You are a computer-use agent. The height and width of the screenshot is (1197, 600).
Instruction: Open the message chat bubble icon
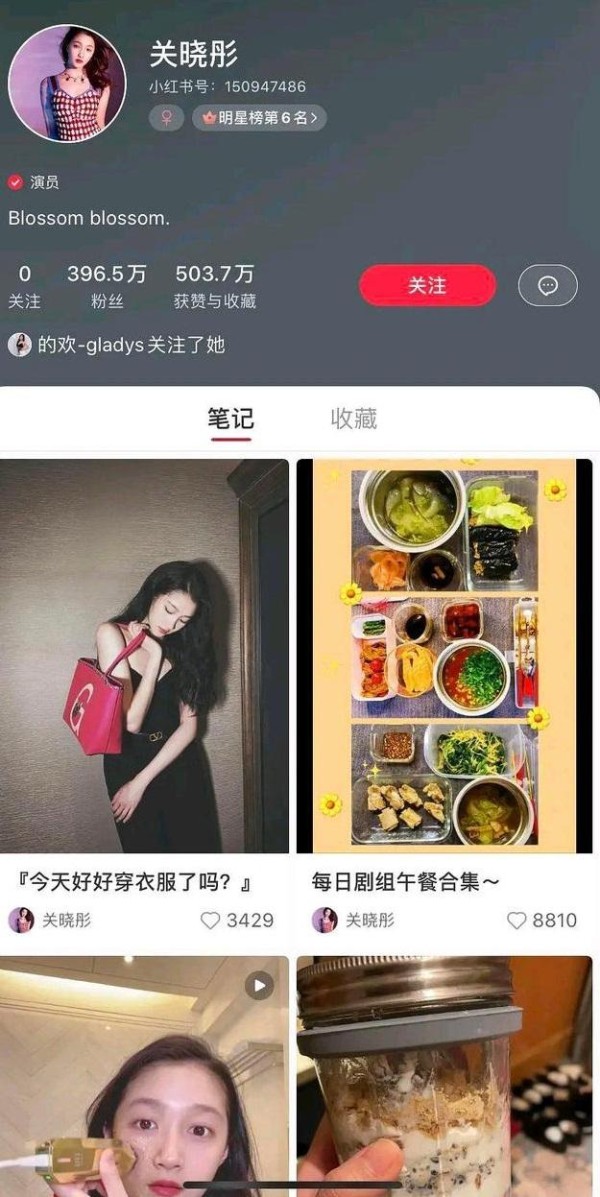pos(547,286)
